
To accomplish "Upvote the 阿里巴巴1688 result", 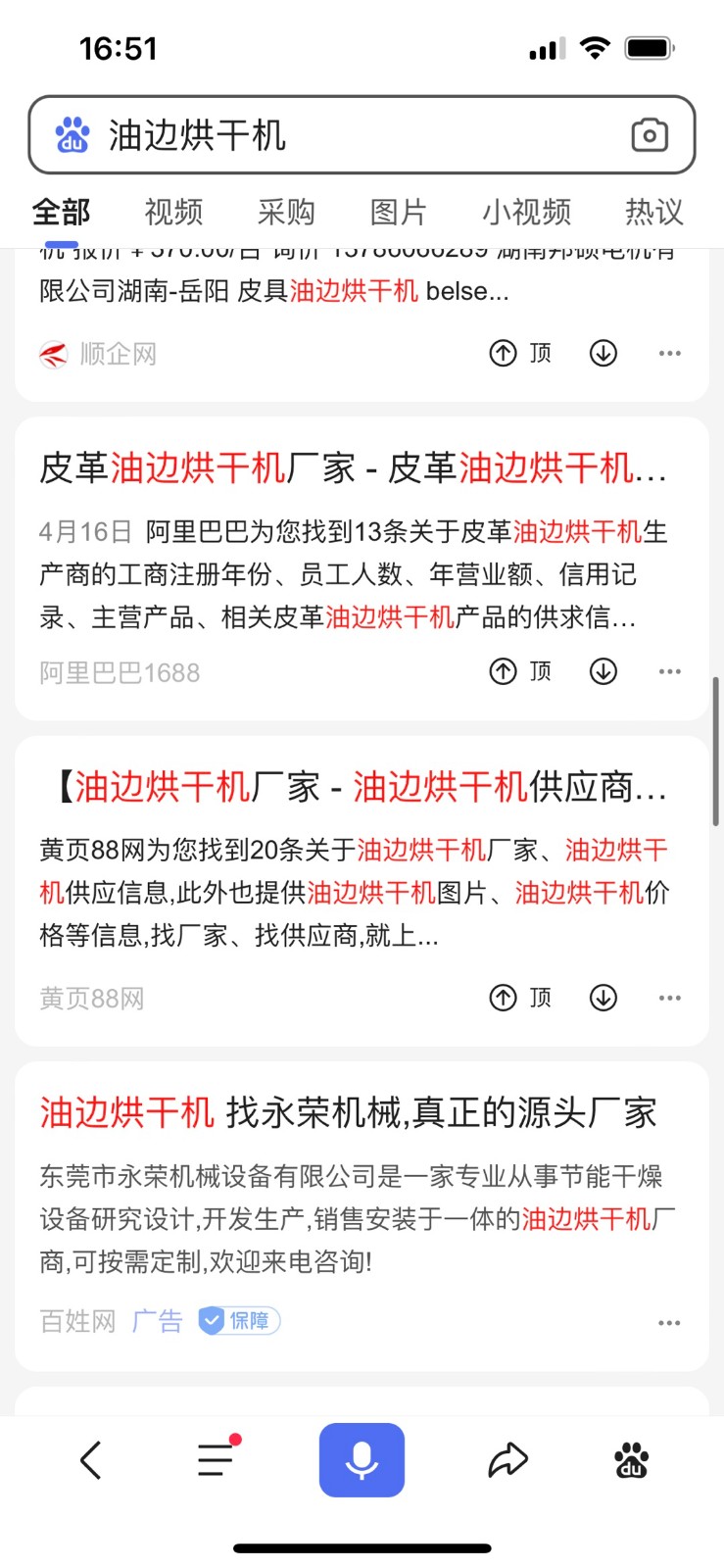I will 519,671.
